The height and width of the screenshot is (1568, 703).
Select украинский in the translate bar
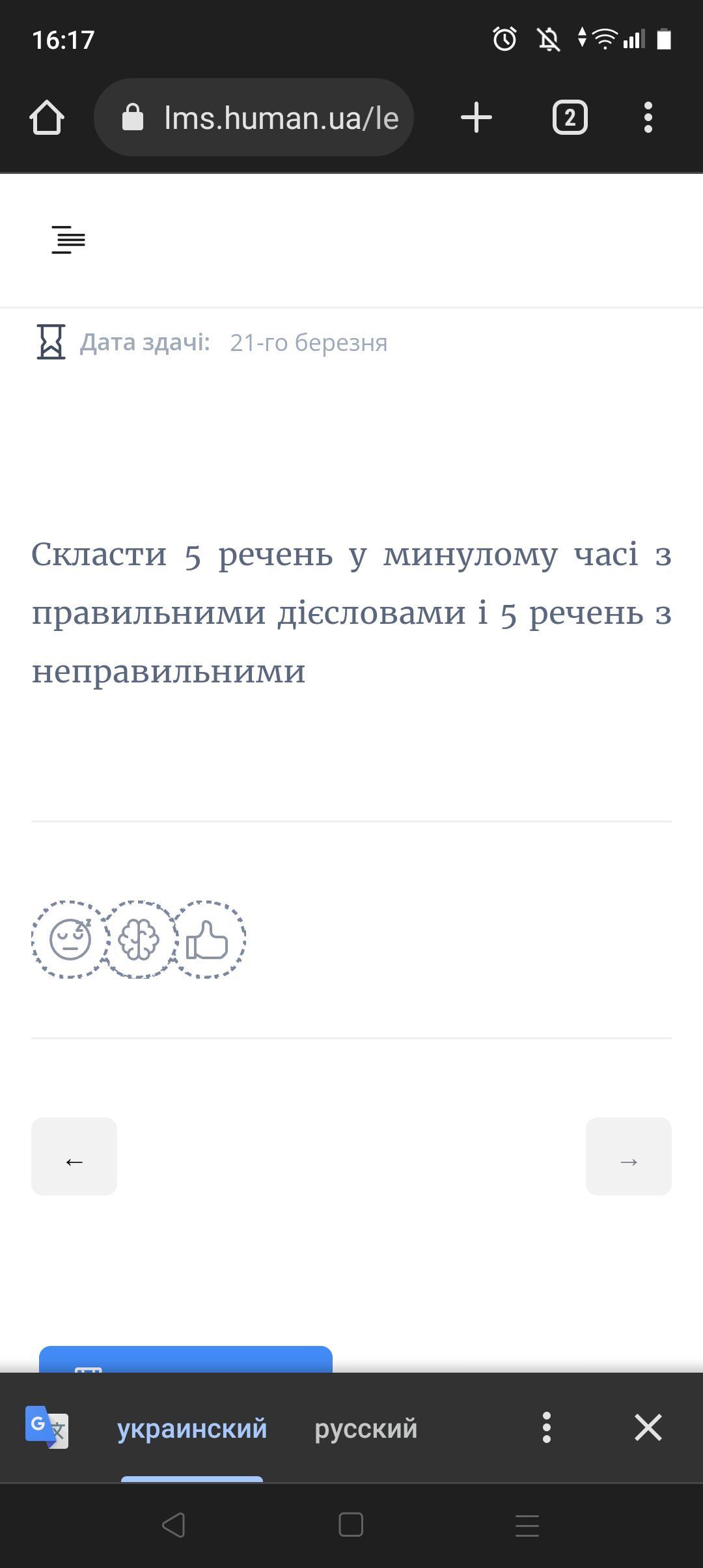[x=192, y=1429]
